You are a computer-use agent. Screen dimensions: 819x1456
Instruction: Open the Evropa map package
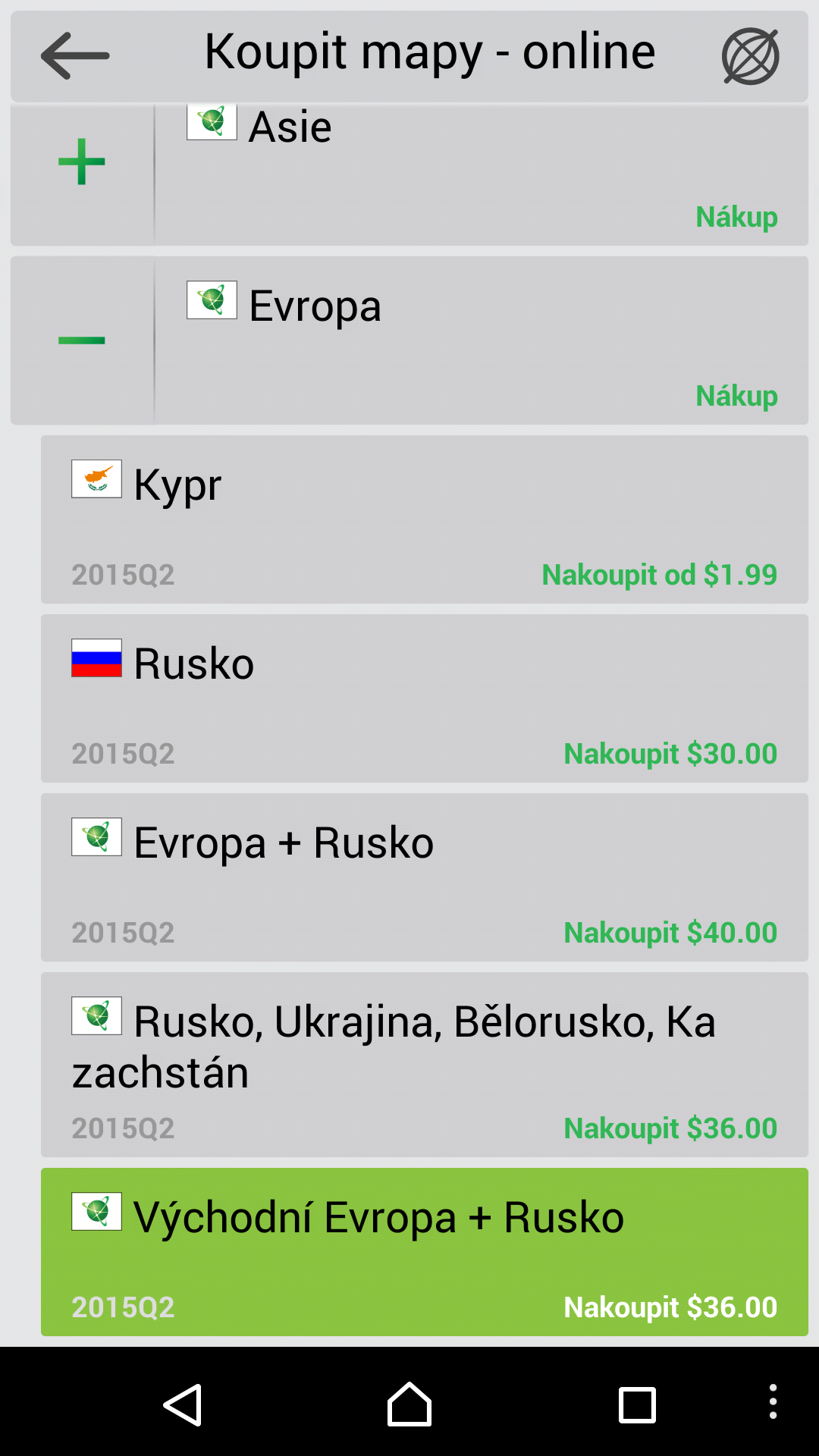pyautogui.click(x=482, y=340)
